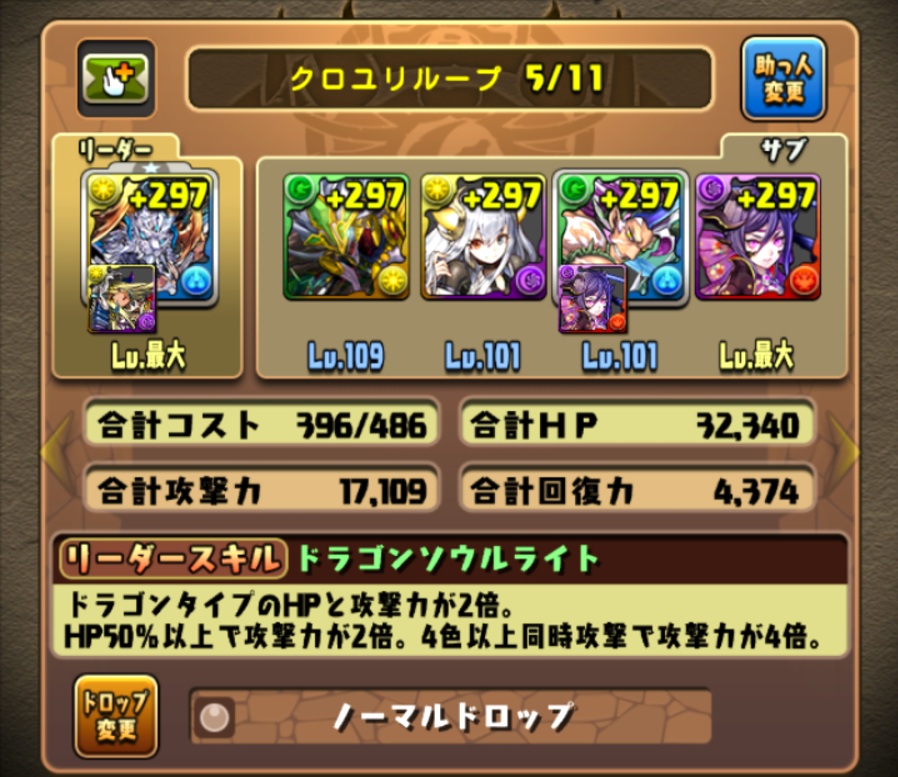
Task: Tap the 助っ人変更 helper change button
Action: pos(782,79)
